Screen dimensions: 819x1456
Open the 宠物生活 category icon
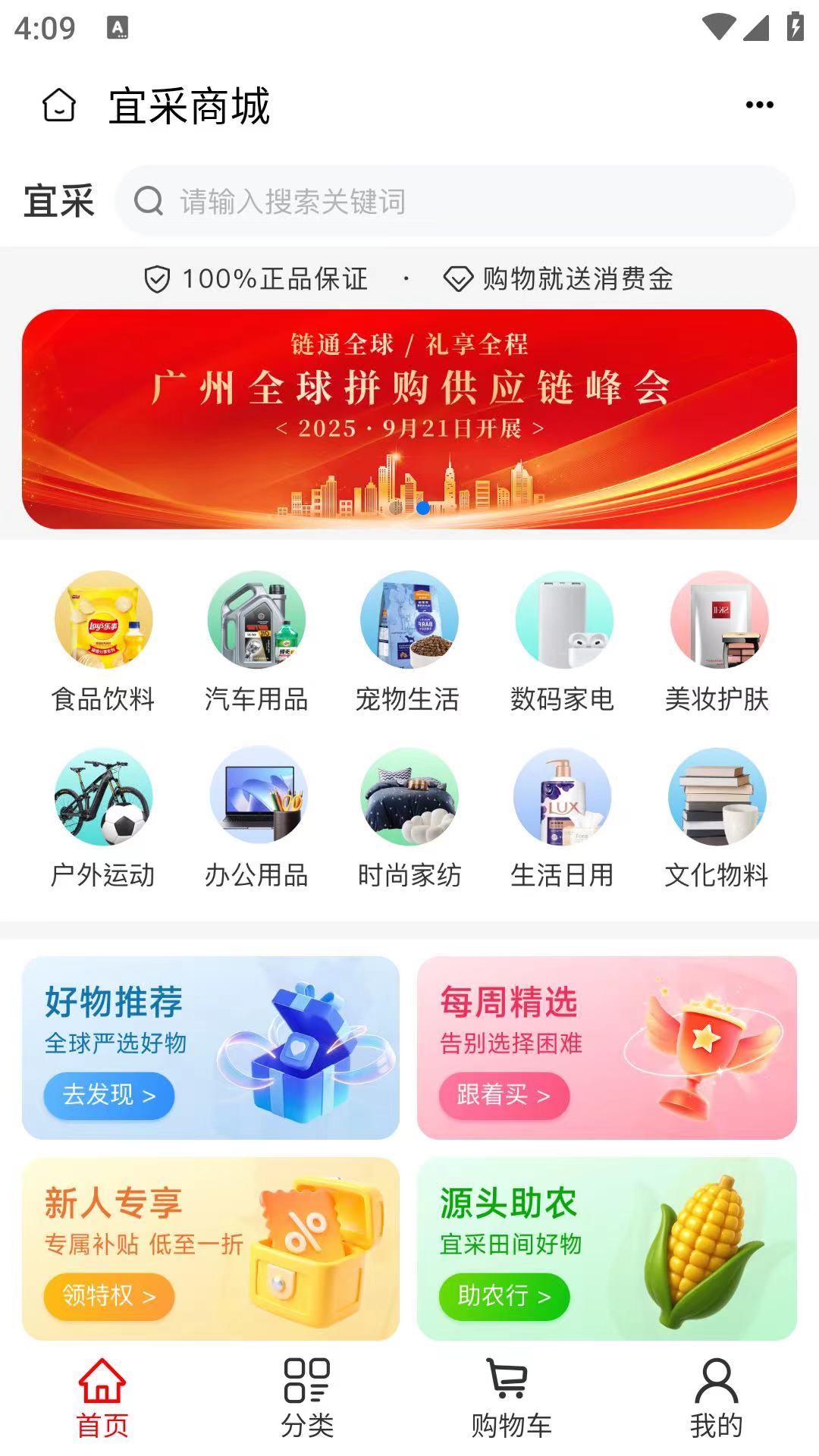409,620
